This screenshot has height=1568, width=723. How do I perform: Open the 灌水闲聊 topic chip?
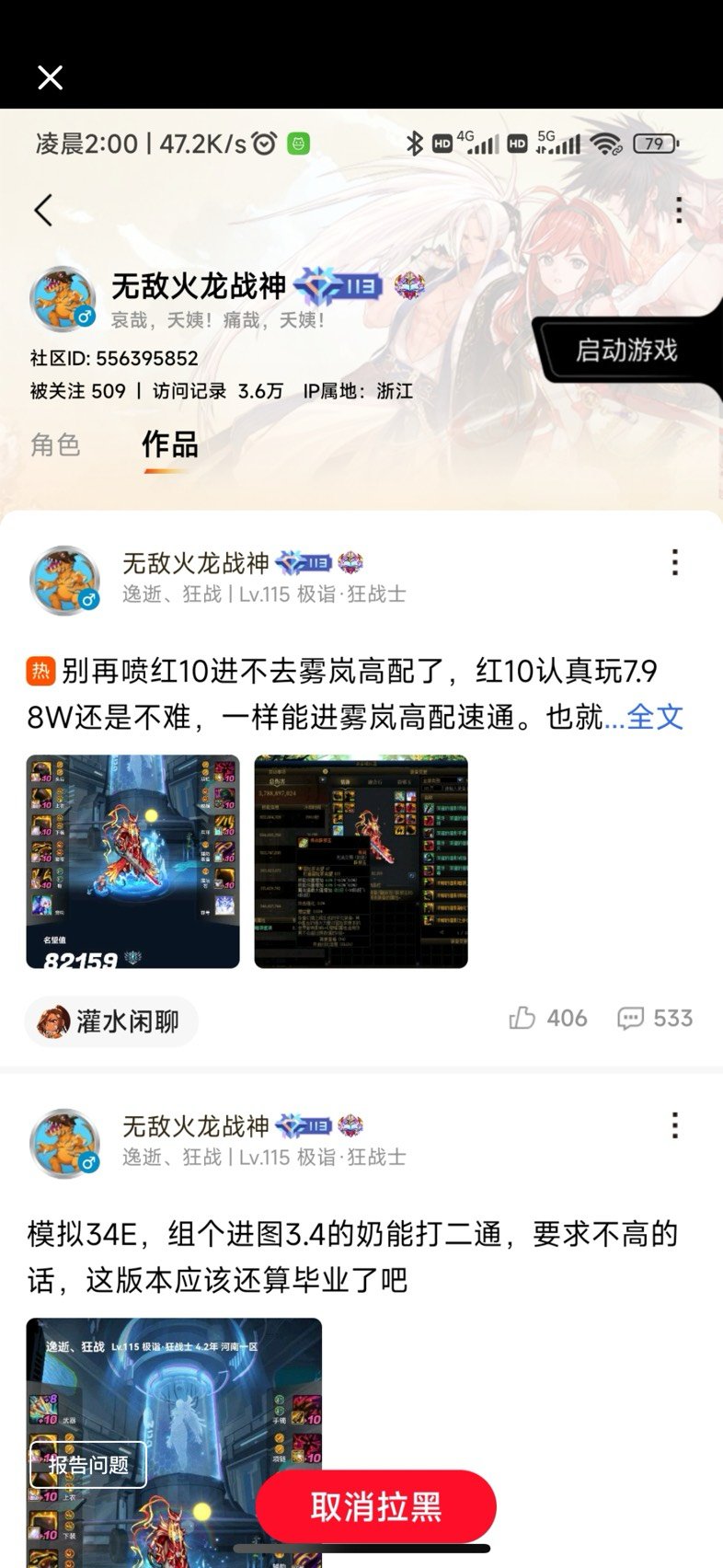[111, 1020]
